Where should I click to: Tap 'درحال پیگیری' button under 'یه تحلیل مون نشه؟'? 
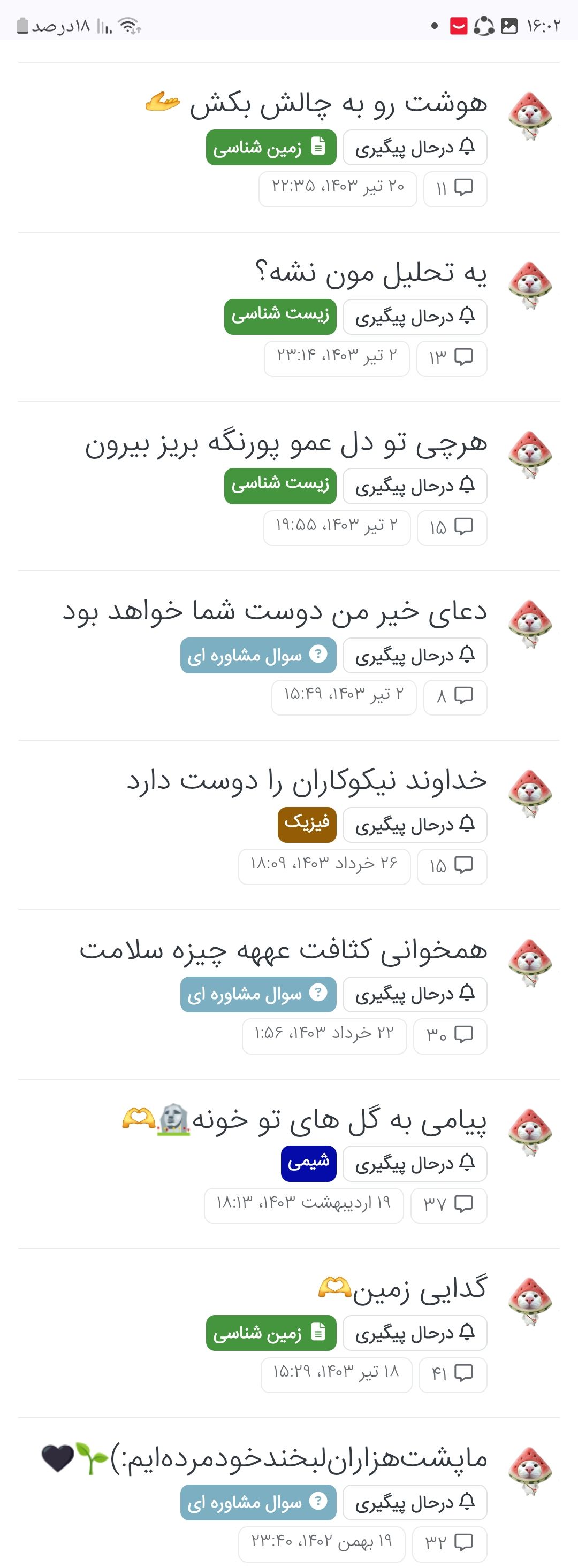(415, 317)
